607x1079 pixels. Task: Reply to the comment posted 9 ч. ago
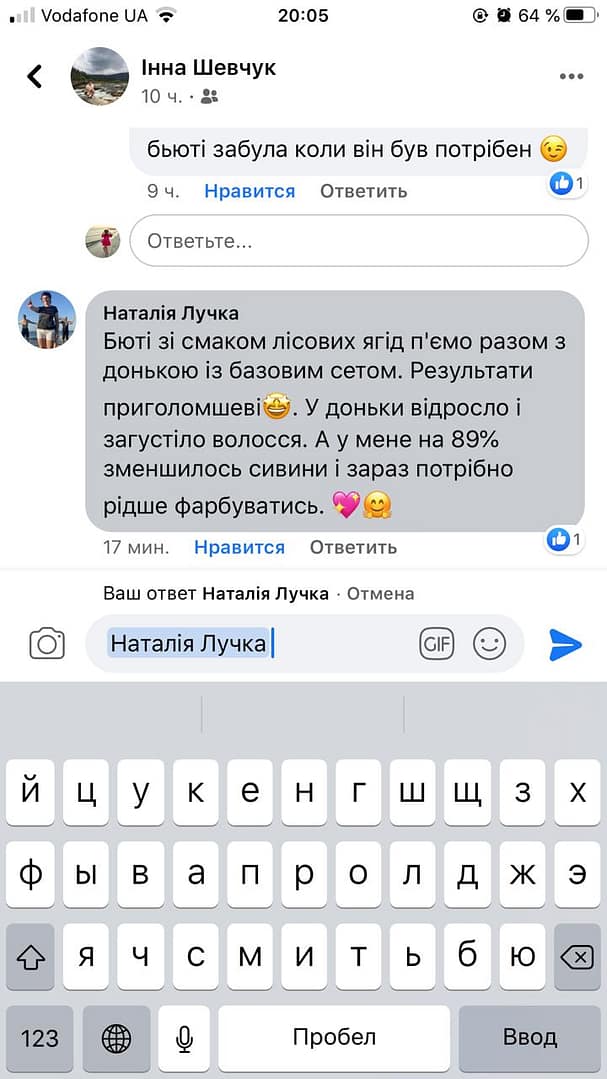[x=363, y=191]
